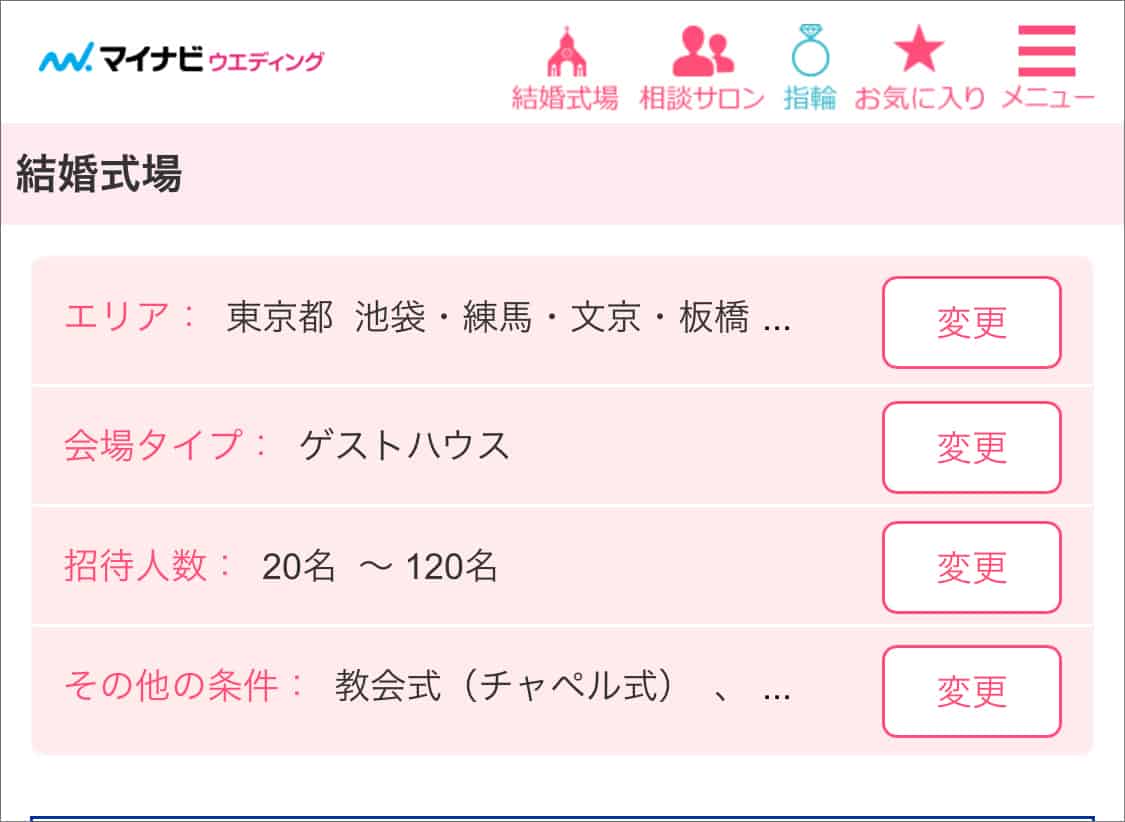Viewport: 1125px width, 822px height.
Task: Change the 会場タイプ venue type
Action: (x=971, y=447)
